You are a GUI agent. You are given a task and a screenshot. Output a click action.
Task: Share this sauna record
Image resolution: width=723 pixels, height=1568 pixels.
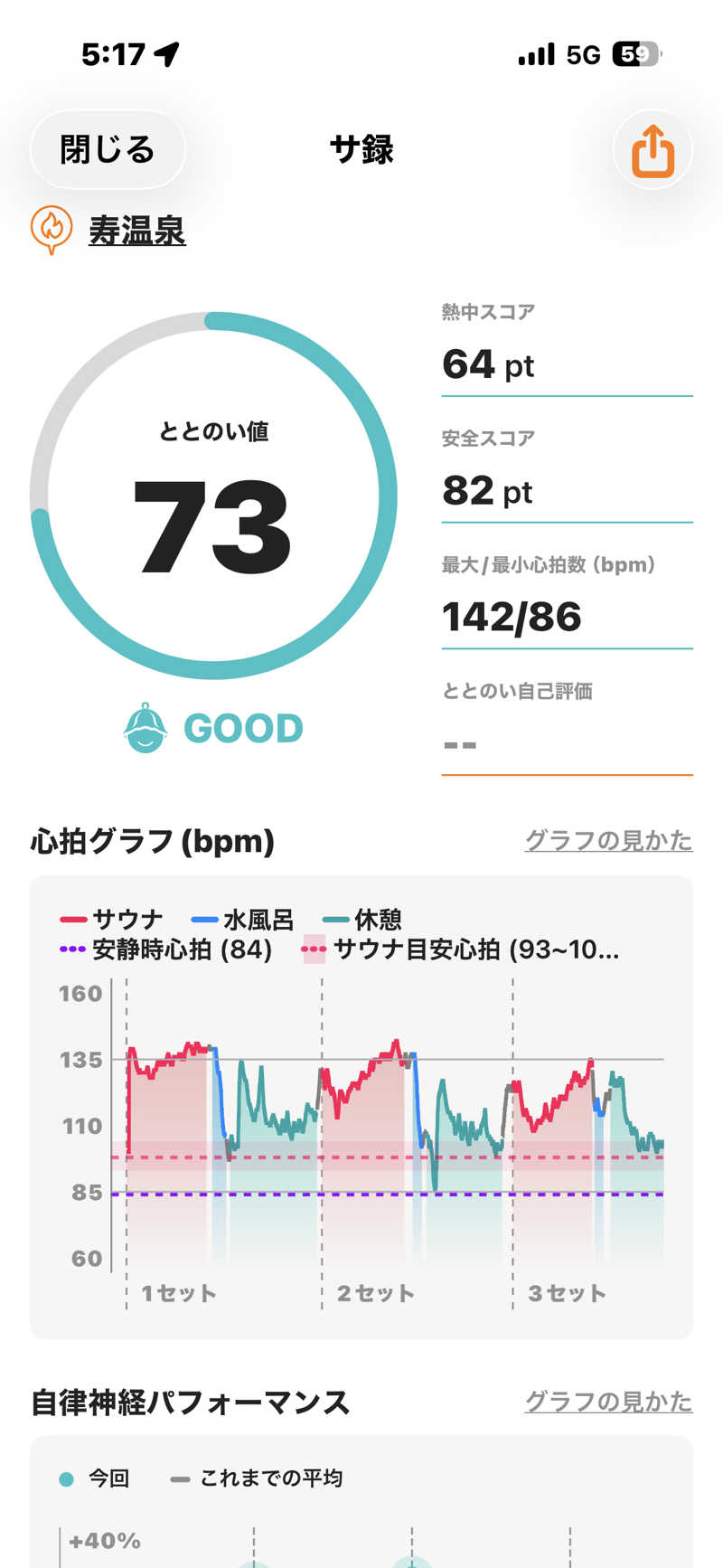tap(653, 150)
